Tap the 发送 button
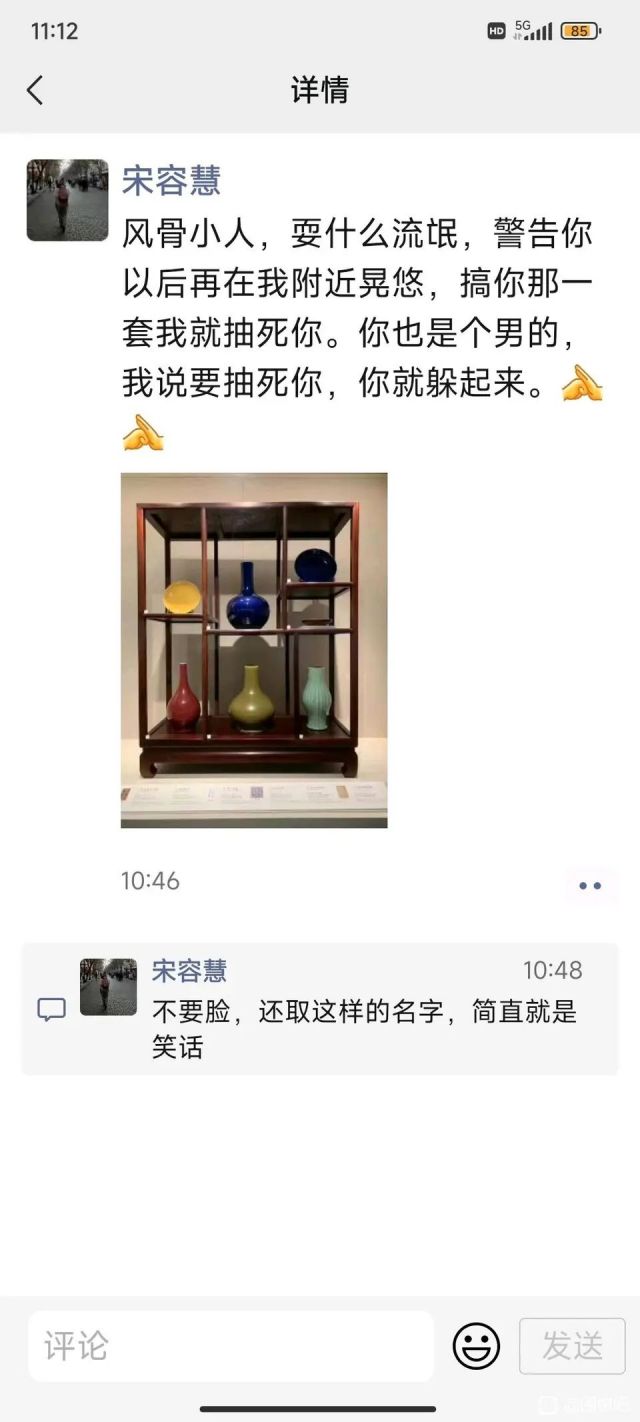This screenshot has height=1422, width=640. (x=572, y=1346)
